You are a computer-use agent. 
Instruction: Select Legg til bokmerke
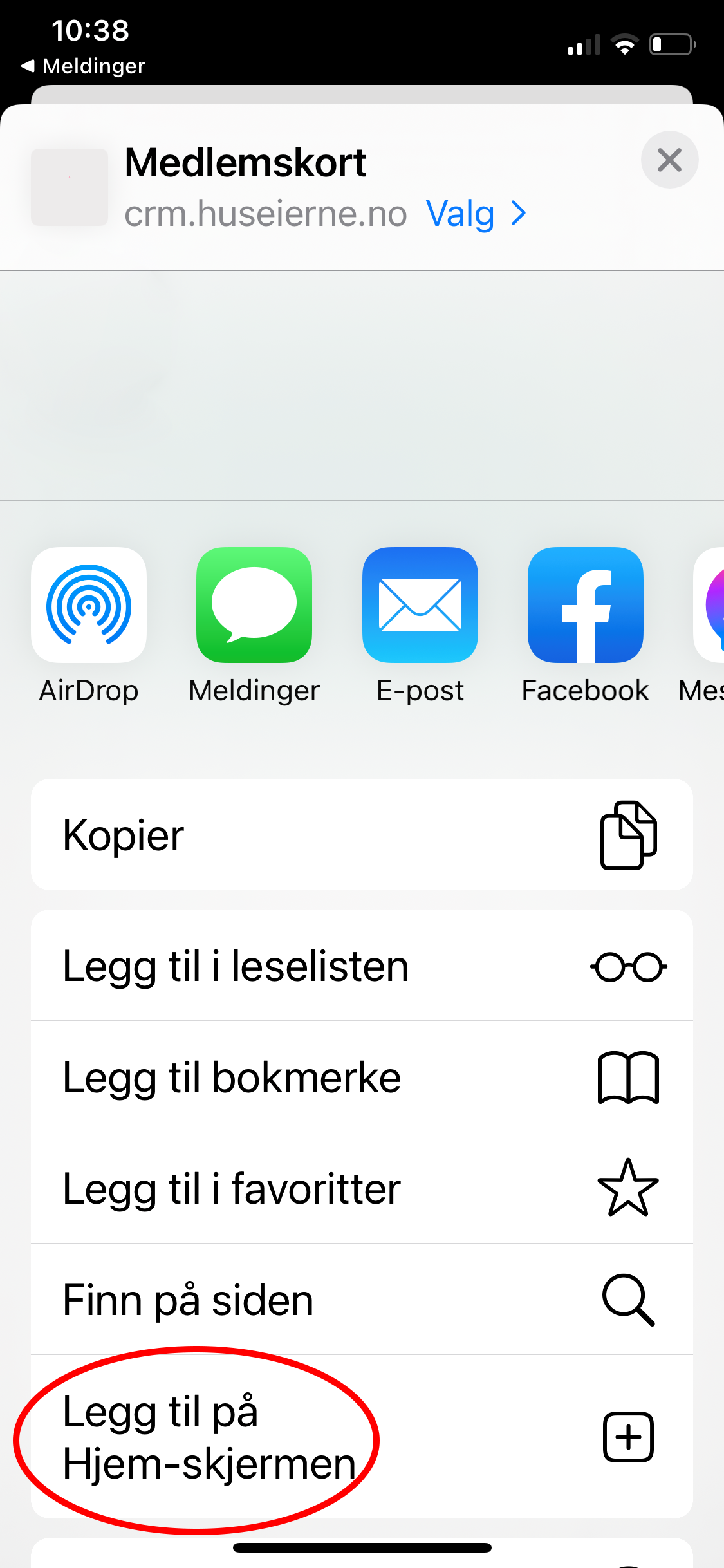[232, 1077]
